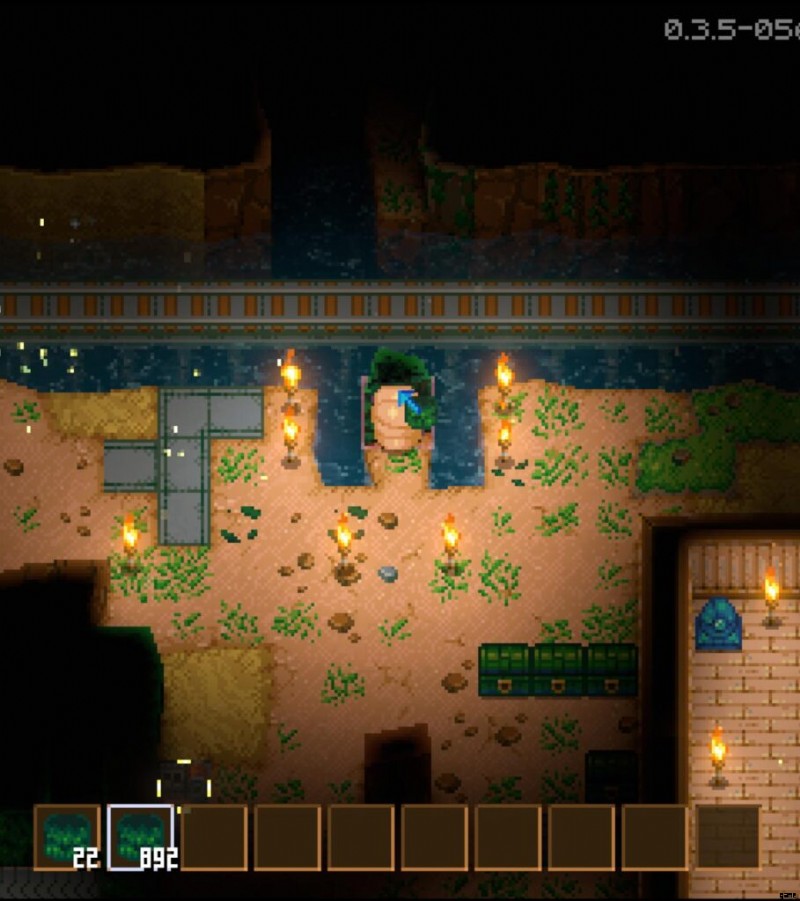Select the darker last hotbar slot

[727, 837]
